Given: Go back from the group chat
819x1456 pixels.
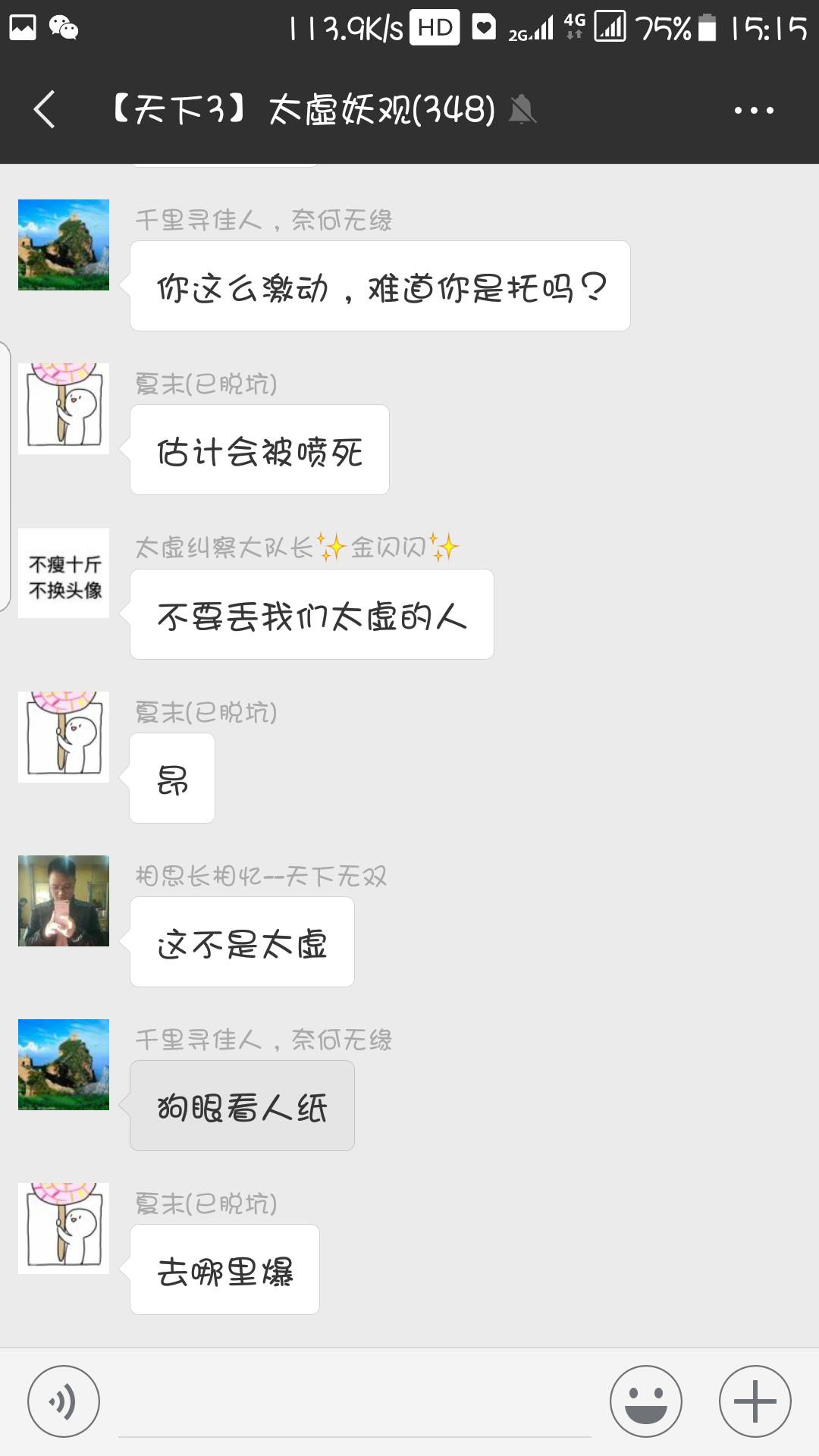Looking at the screenshot, I should pyautogui.click(x=45, y=110).
